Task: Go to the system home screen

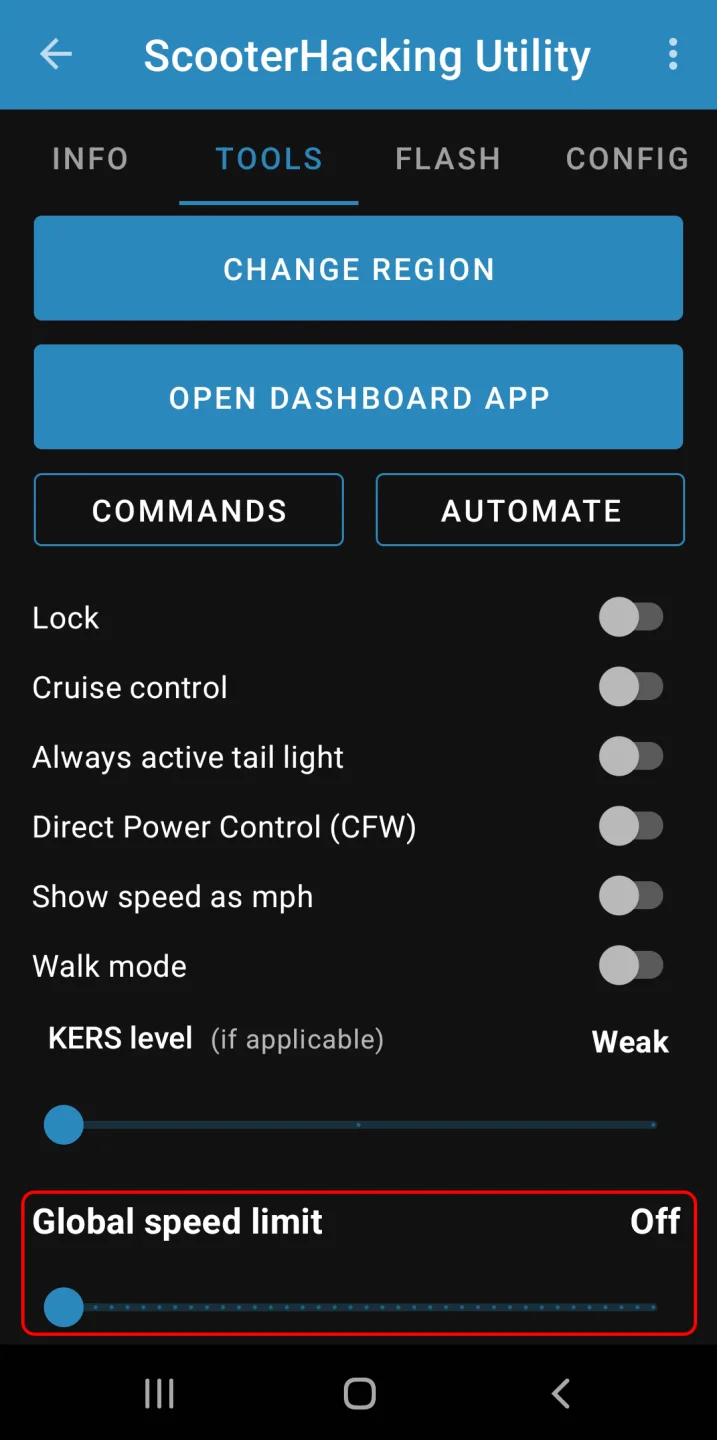Action: pyautogui.click(x=359, y=1393)
